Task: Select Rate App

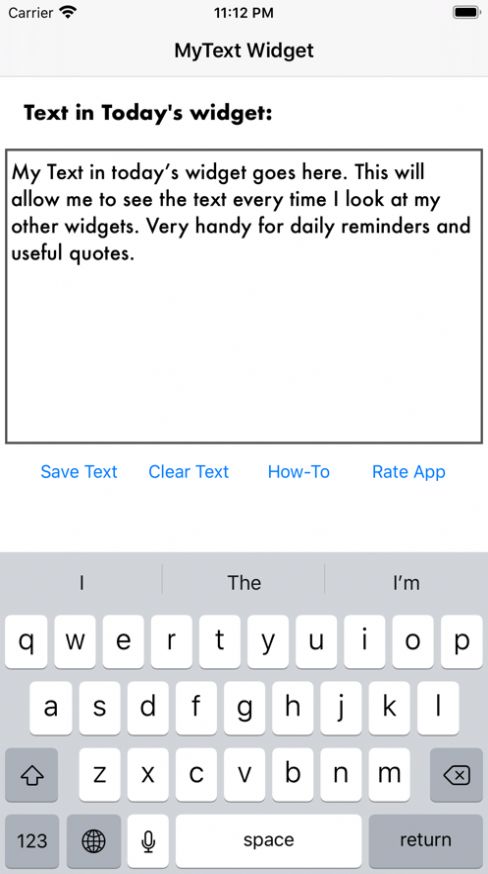Action: 408,472
